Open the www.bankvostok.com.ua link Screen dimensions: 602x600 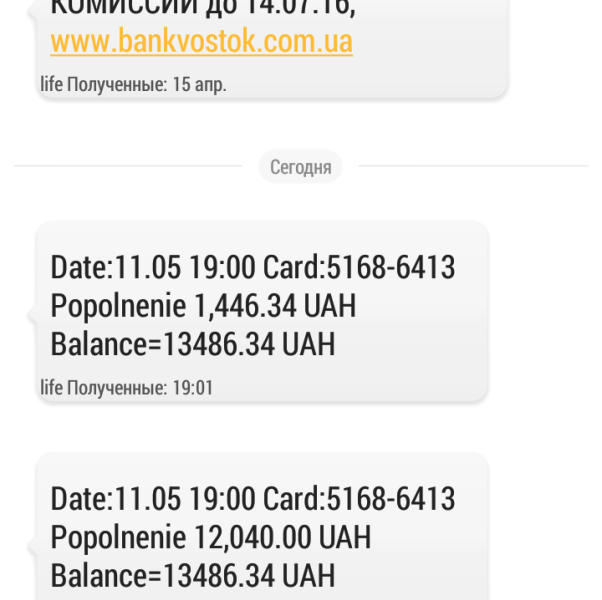(201, 44)
